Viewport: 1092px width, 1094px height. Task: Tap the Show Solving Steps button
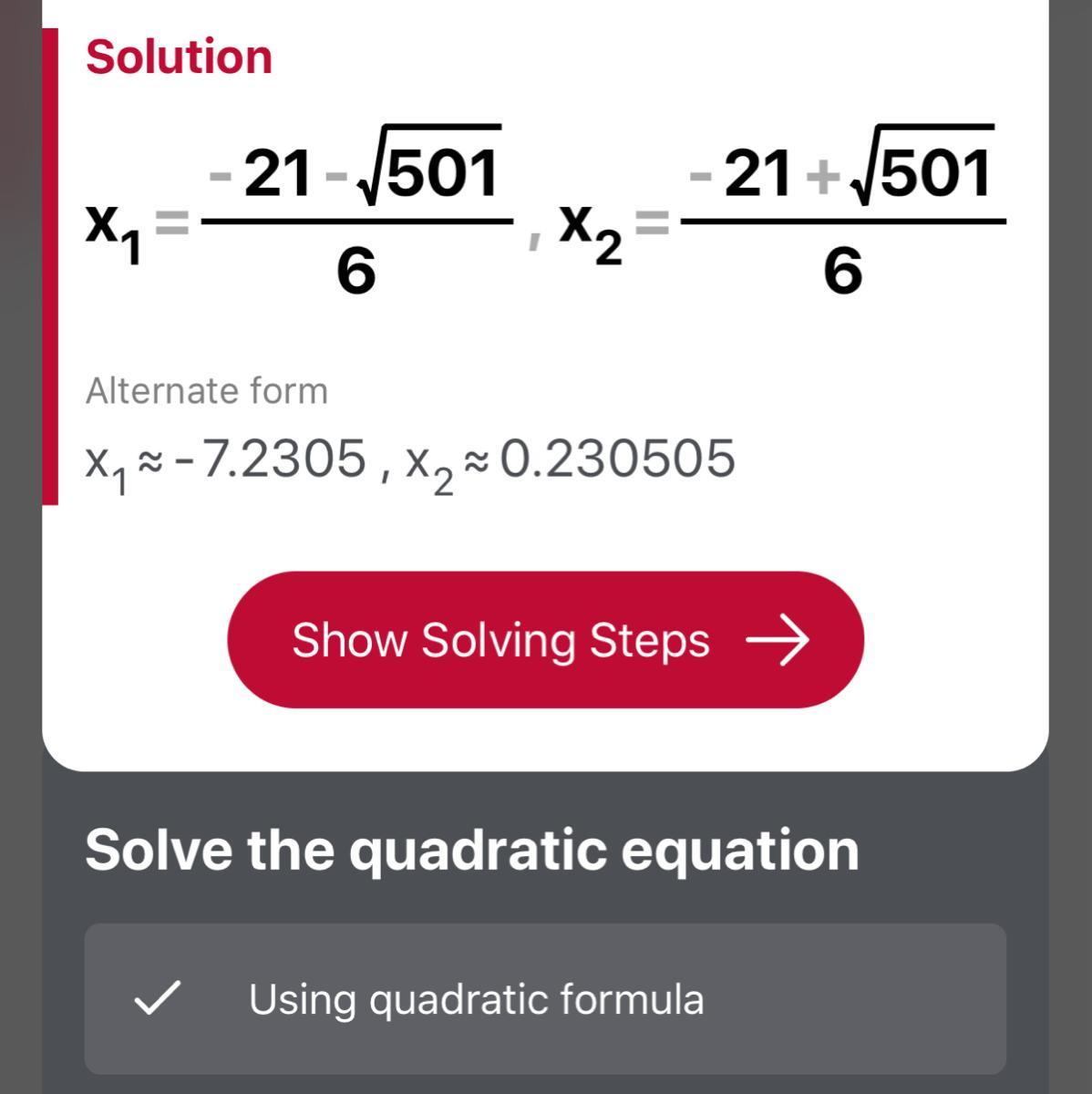[x=545, y=640]
